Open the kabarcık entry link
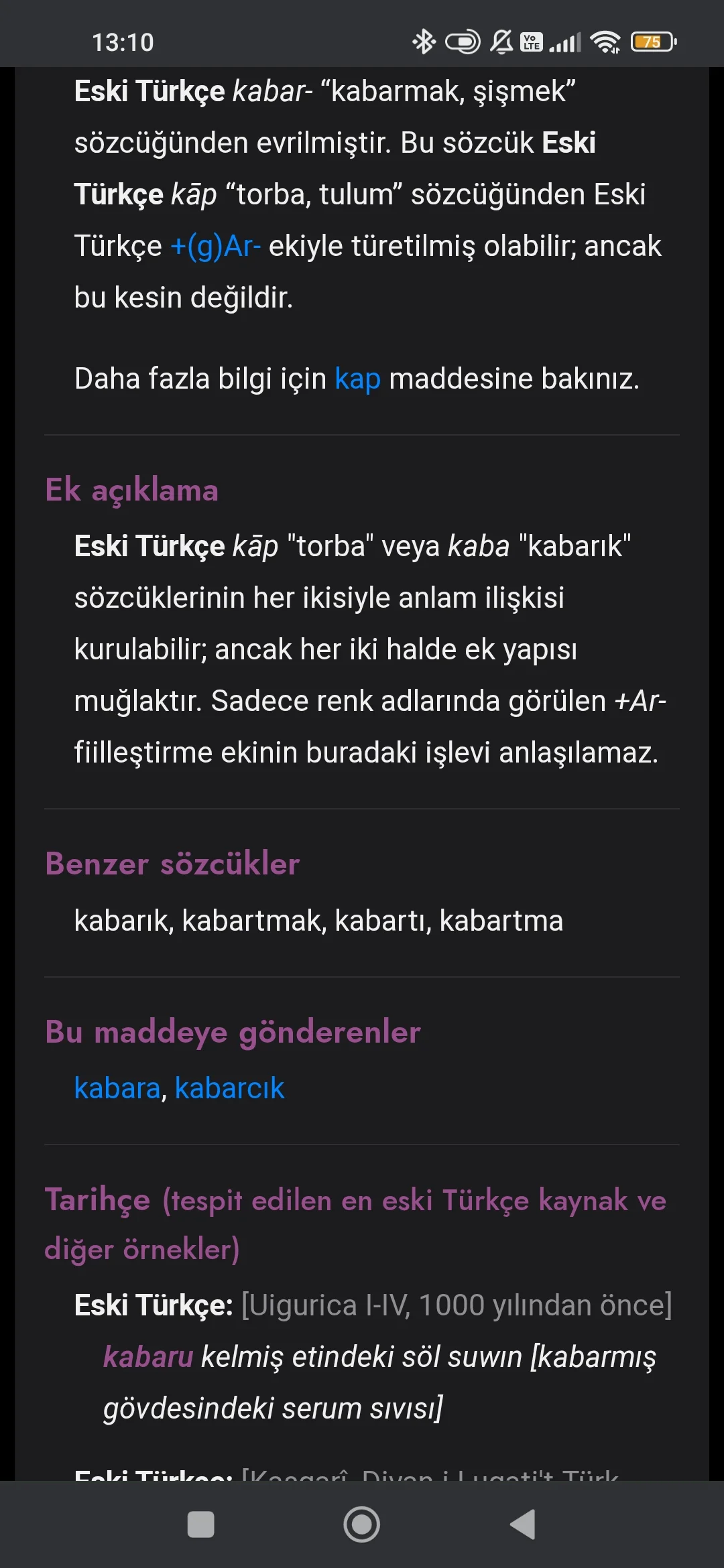The width and height of the screenshot is (724, 1568). tap(229, 1088)
